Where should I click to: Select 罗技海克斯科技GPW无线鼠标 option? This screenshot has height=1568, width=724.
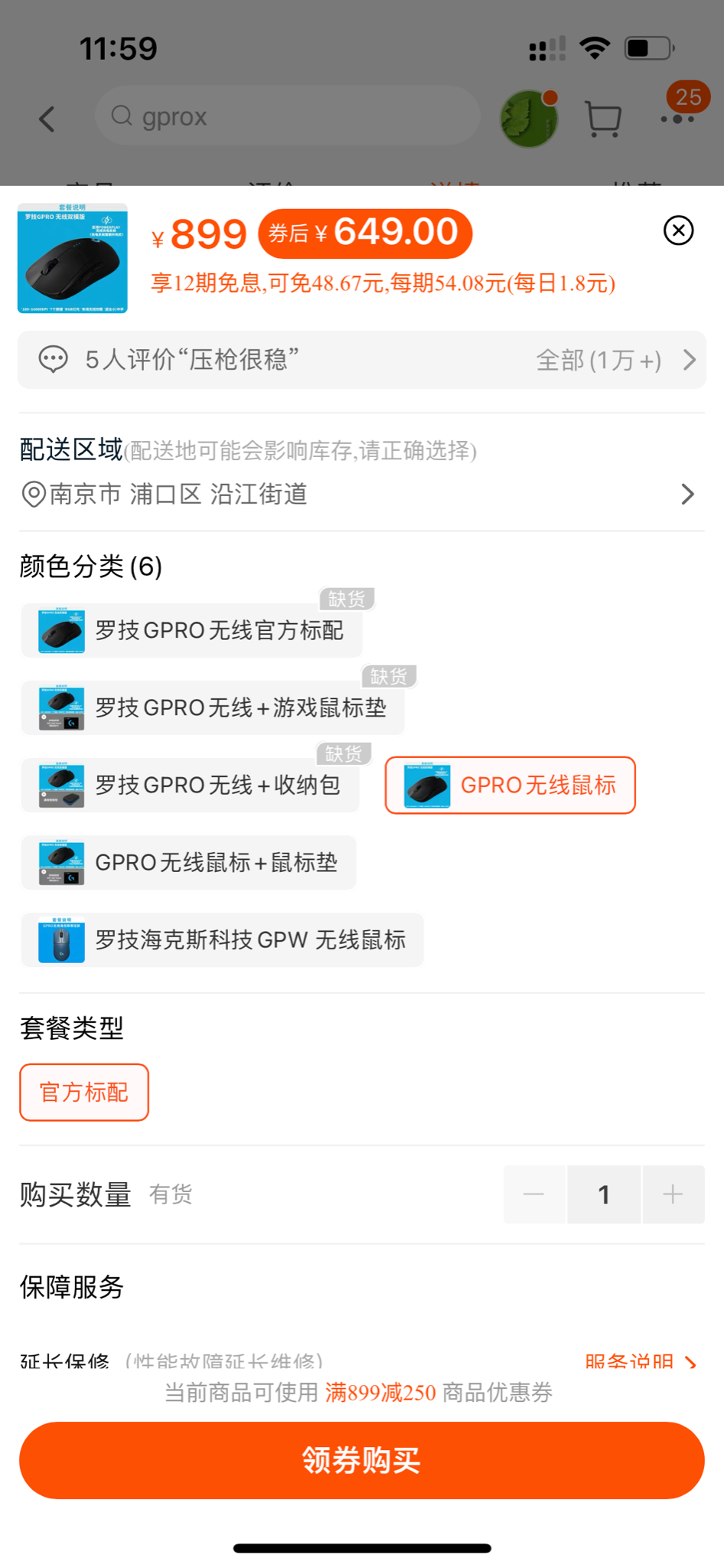(x=222, y=940)
